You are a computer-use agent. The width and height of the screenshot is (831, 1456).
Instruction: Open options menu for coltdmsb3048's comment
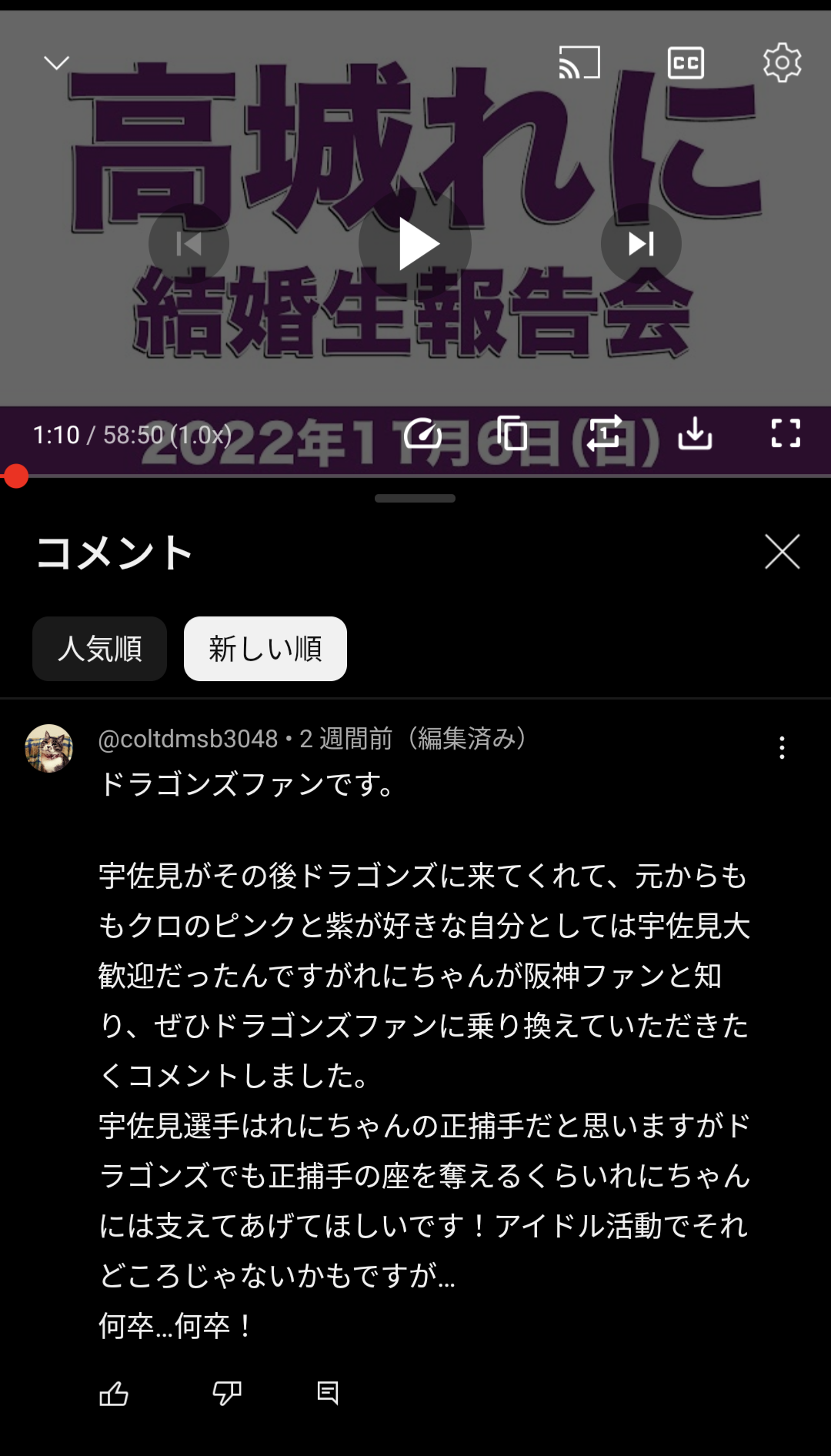click(782, 747)
